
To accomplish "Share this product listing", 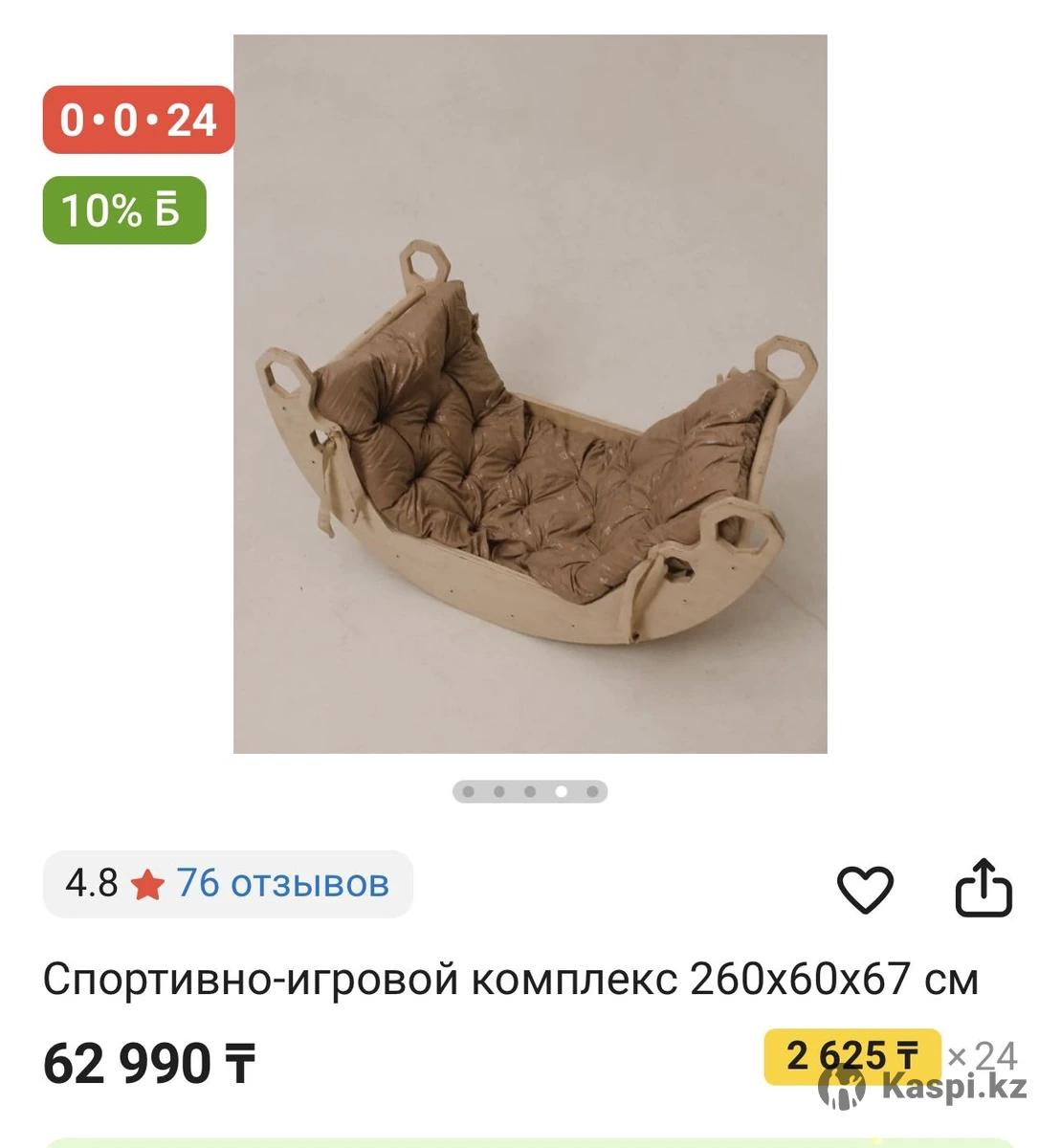I will click(x=984, y=889).
